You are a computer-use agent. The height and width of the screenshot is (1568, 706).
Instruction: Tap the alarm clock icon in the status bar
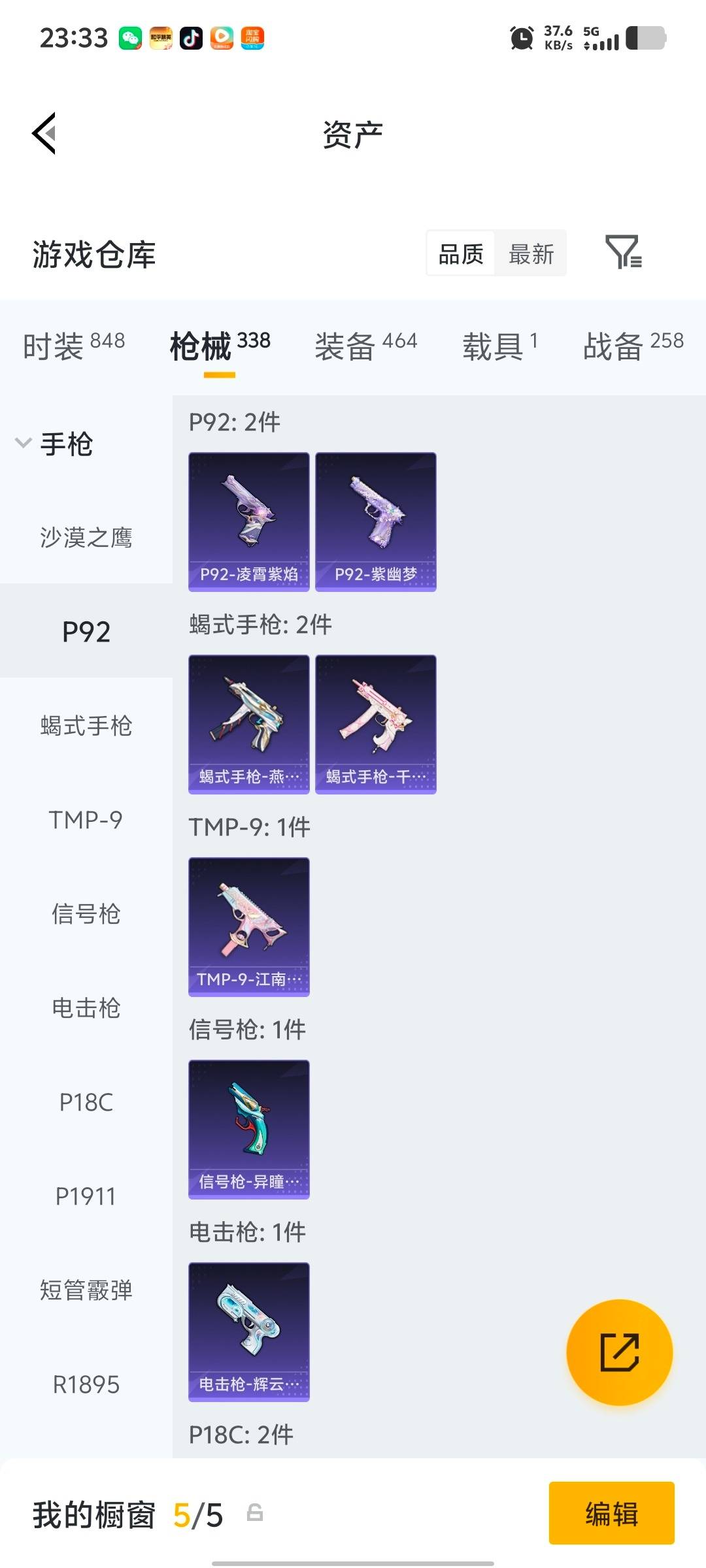[x=521, y=37]
